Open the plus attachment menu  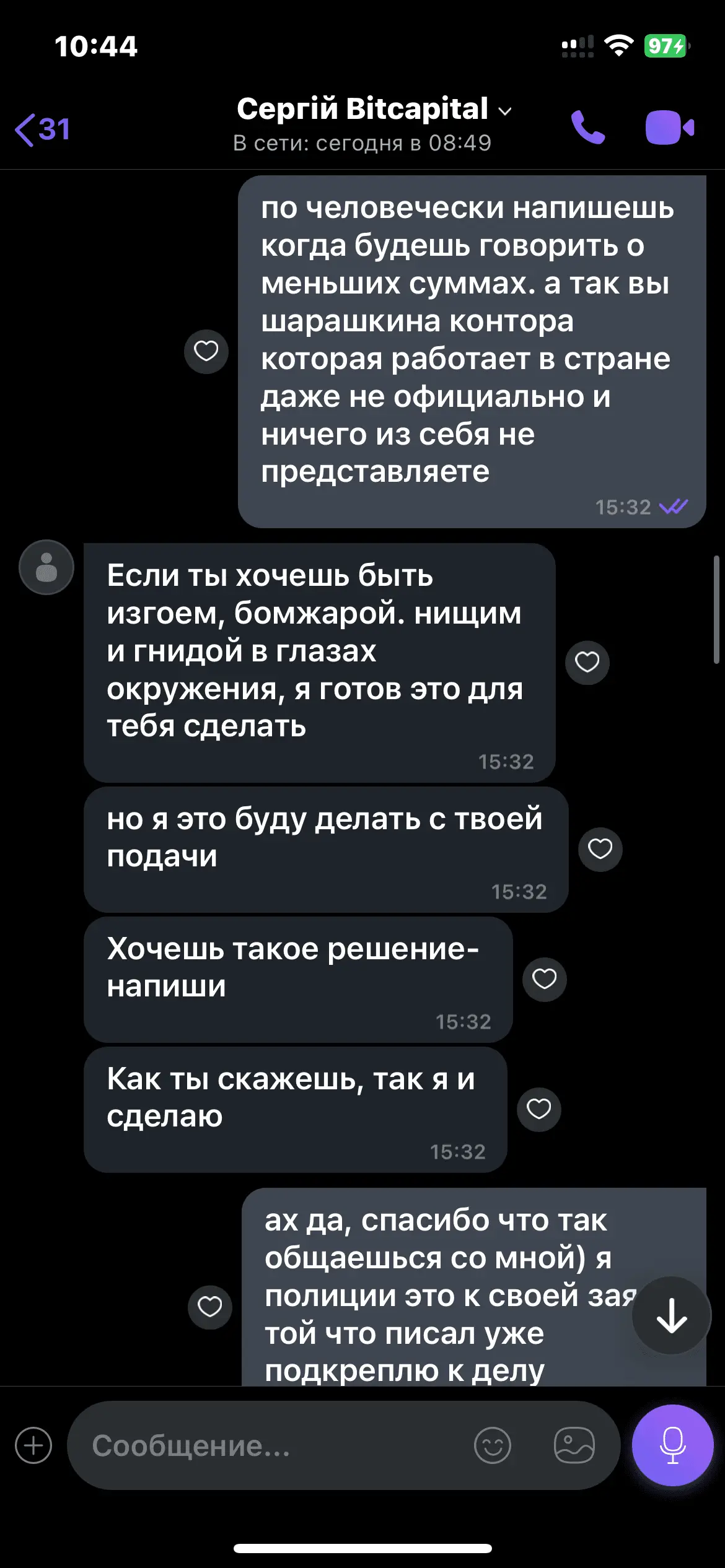point(33,1445)
